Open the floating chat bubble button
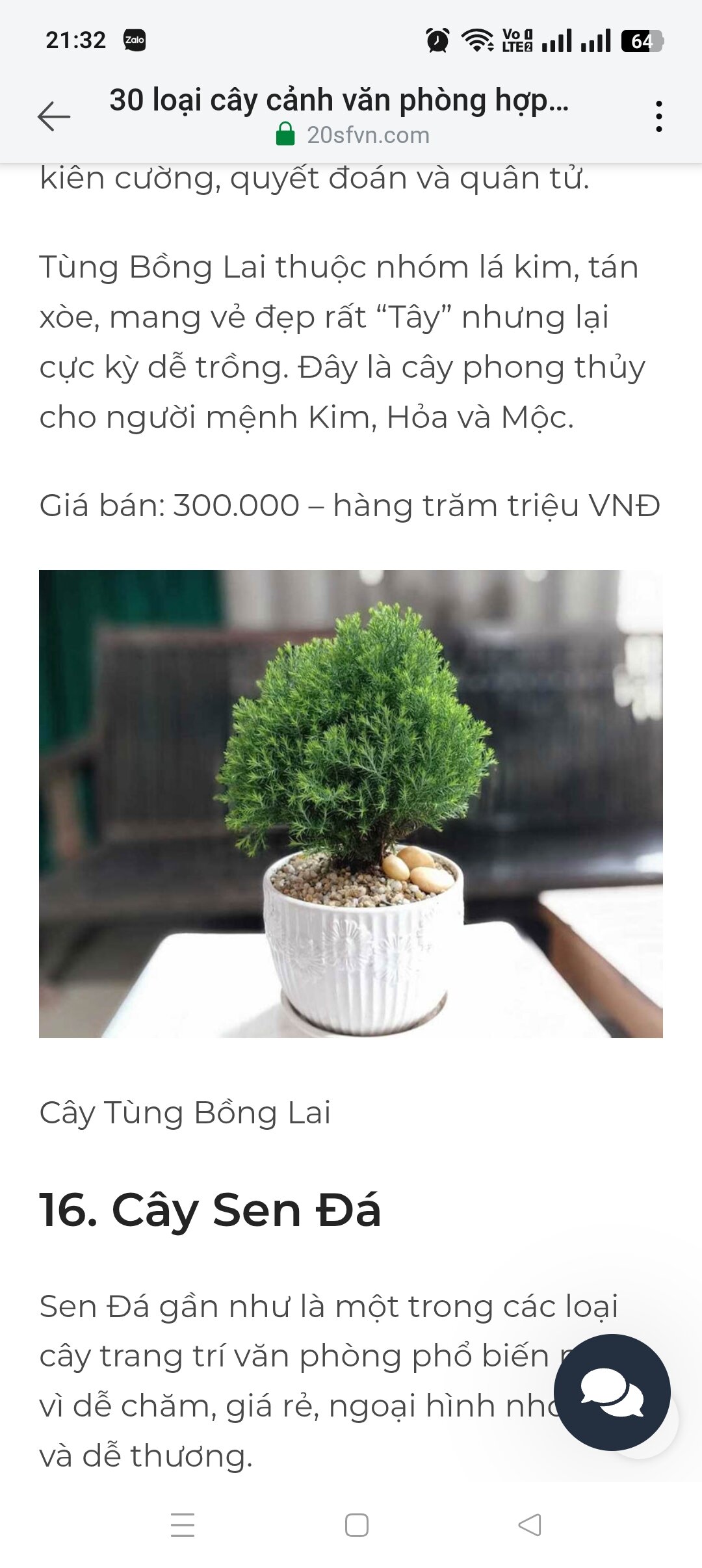Image resolution: width=702 pixels, height=1568 pixels. (x=612, y=1392)
